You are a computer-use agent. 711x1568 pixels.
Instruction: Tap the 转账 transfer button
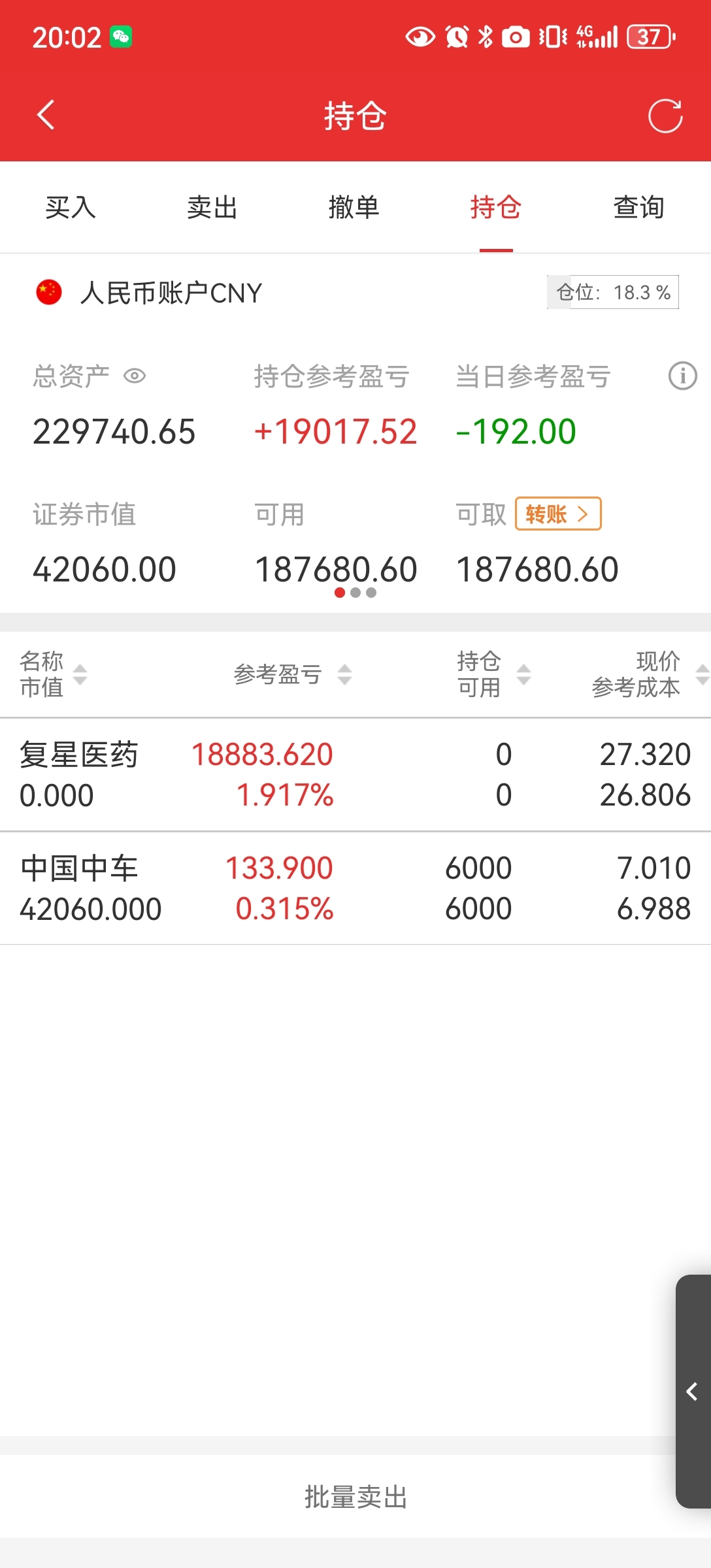(x=557, y=514)
